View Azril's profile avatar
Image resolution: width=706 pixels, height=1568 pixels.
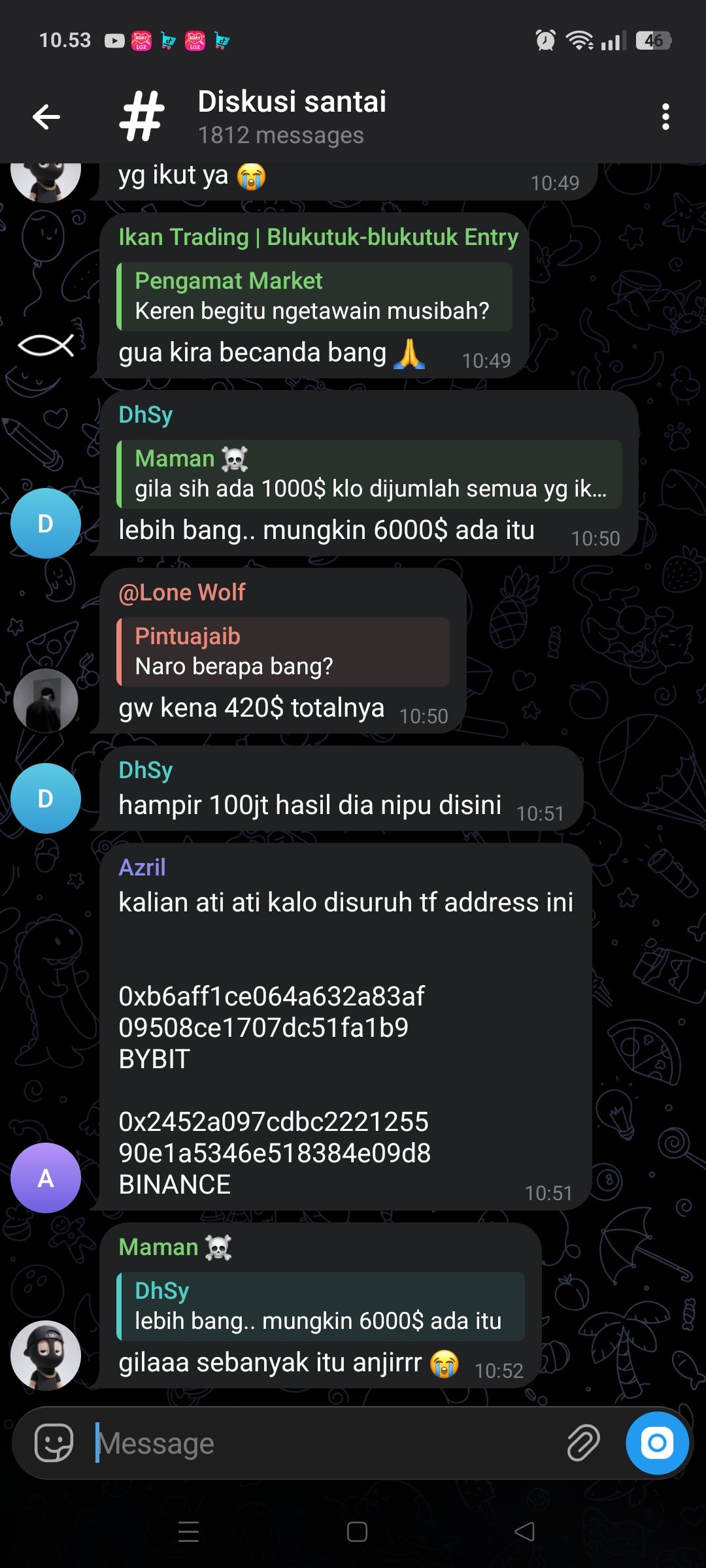click(x=46, y=1178)
